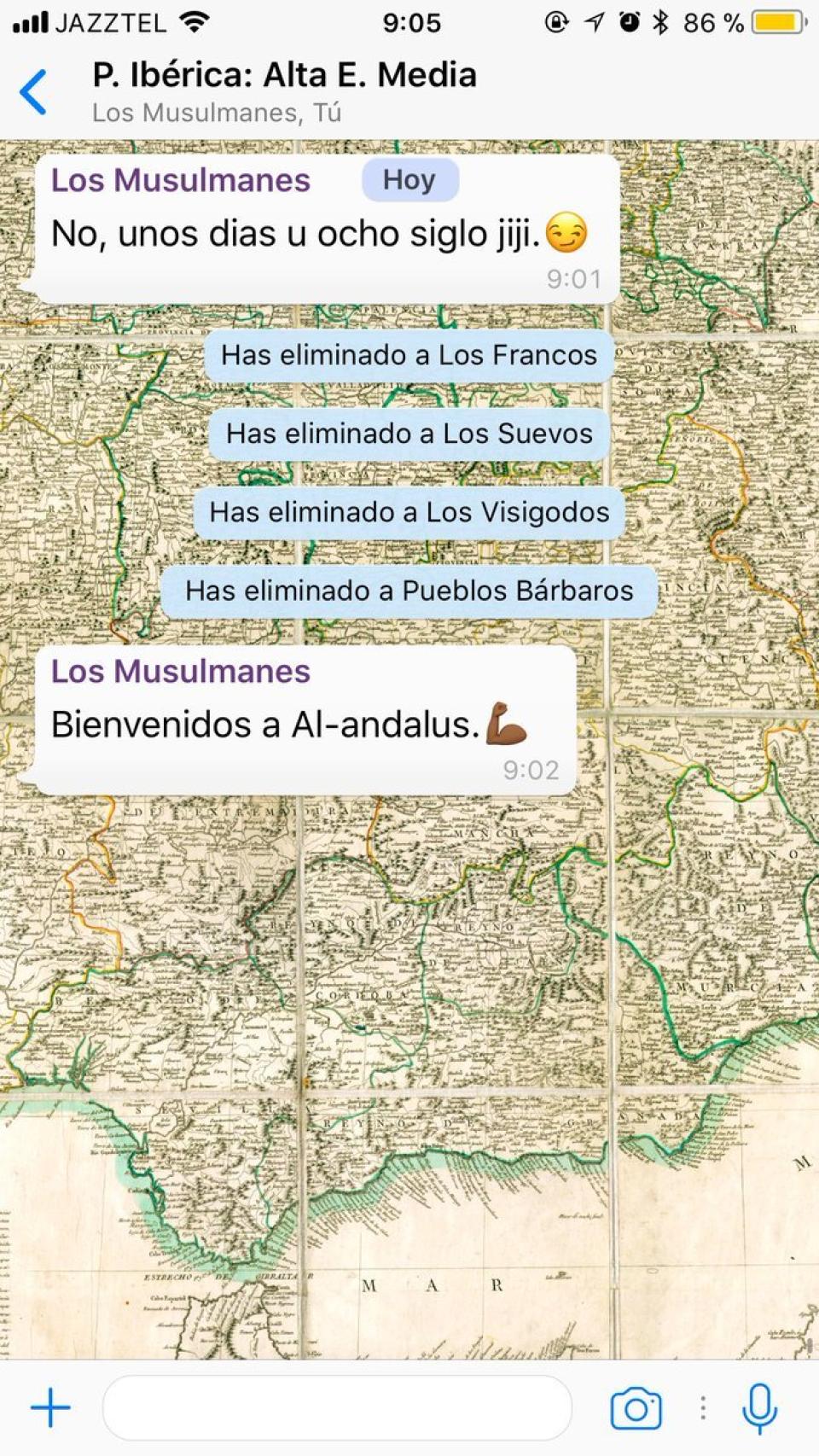819x1456 pixels.
Task: Open the attachment plus menu
Action: click(x=50, y=1408)
